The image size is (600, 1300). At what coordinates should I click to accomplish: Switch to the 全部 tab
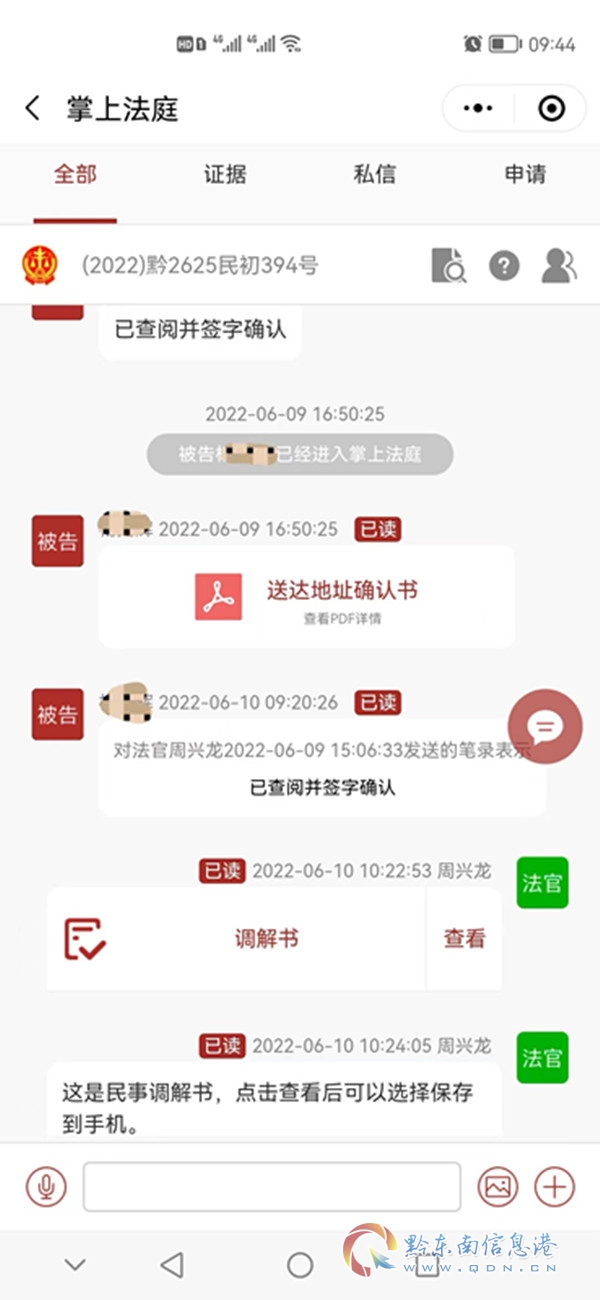pos(75,174)
